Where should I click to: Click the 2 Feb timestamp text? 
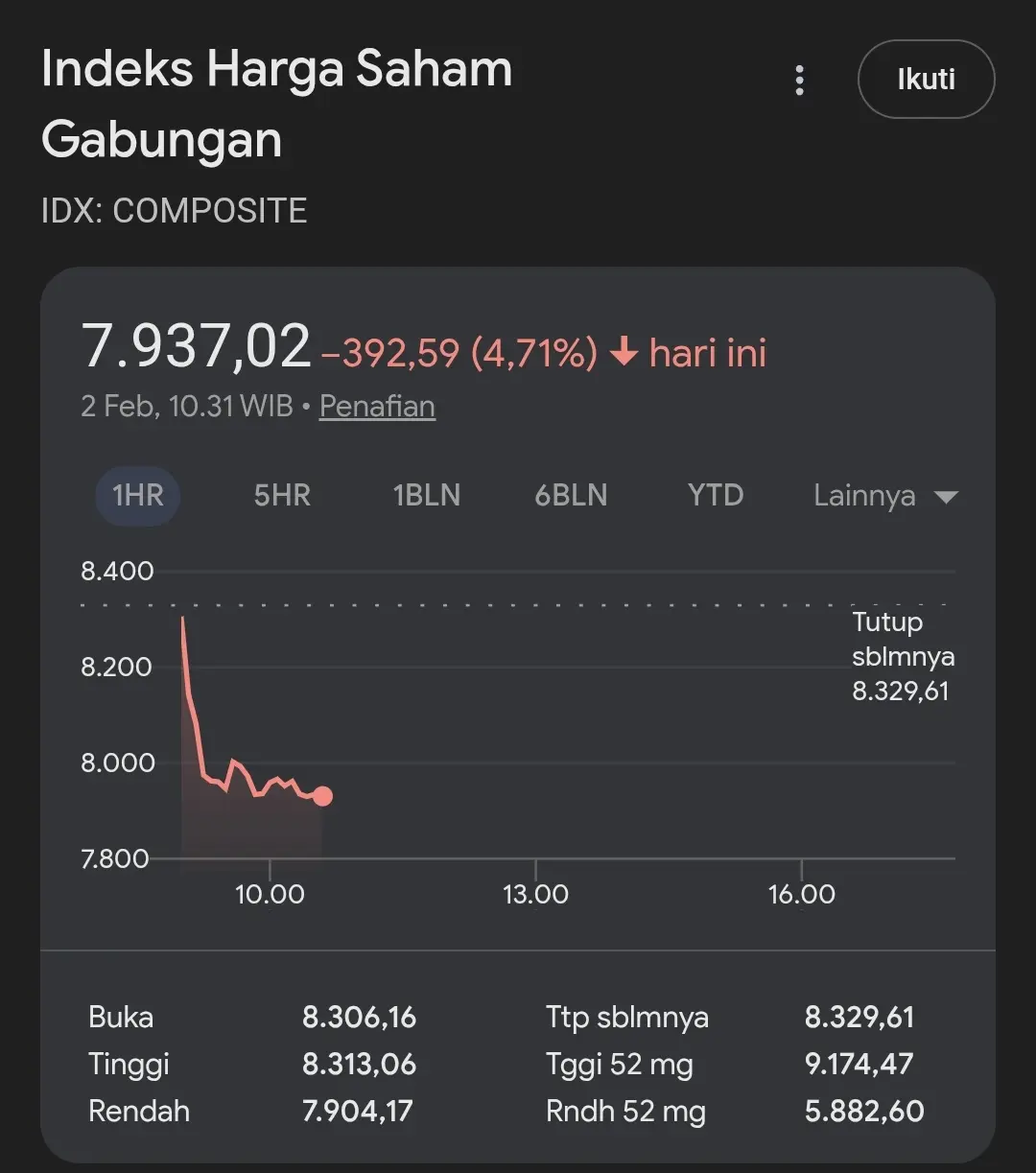pos(186,406)
